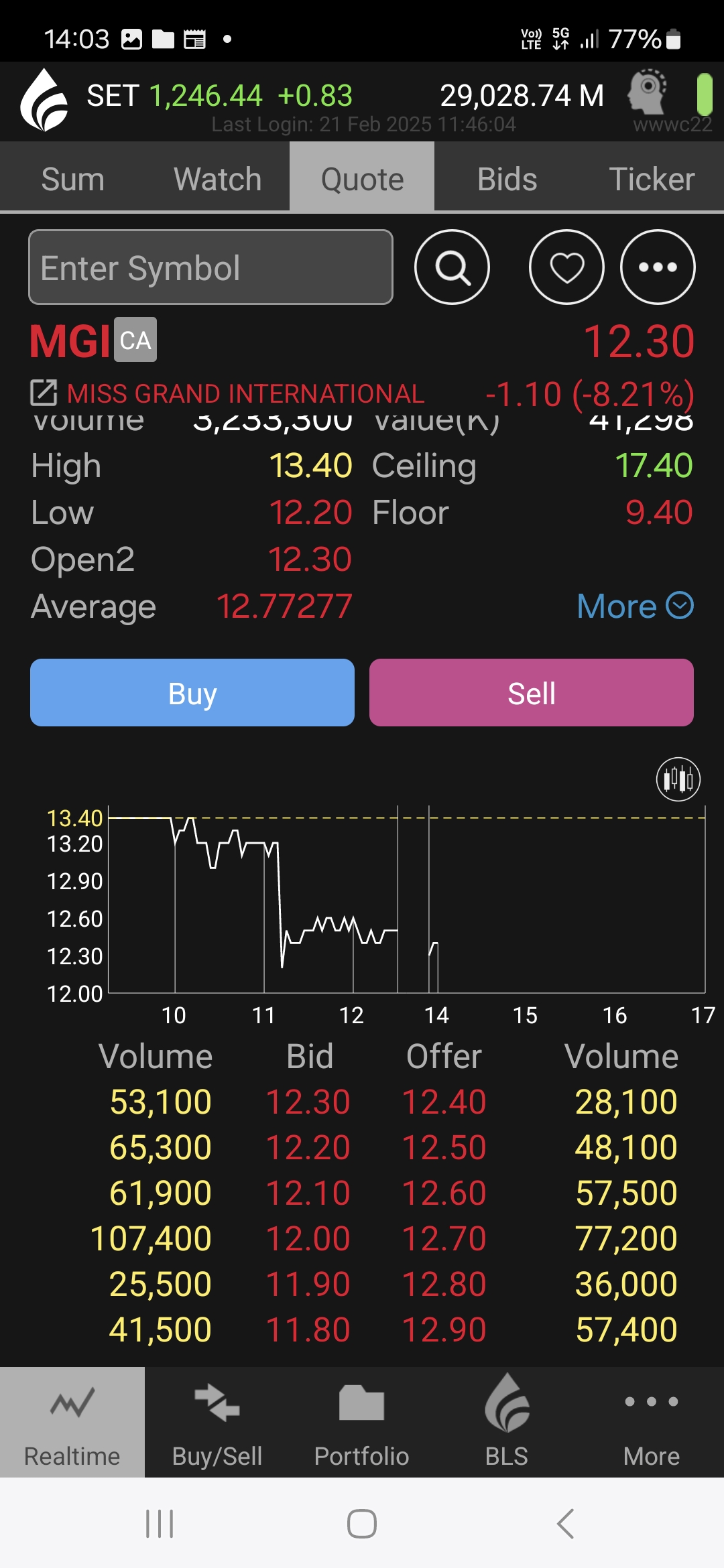Open the BLS tab

tap(507, 1422)
